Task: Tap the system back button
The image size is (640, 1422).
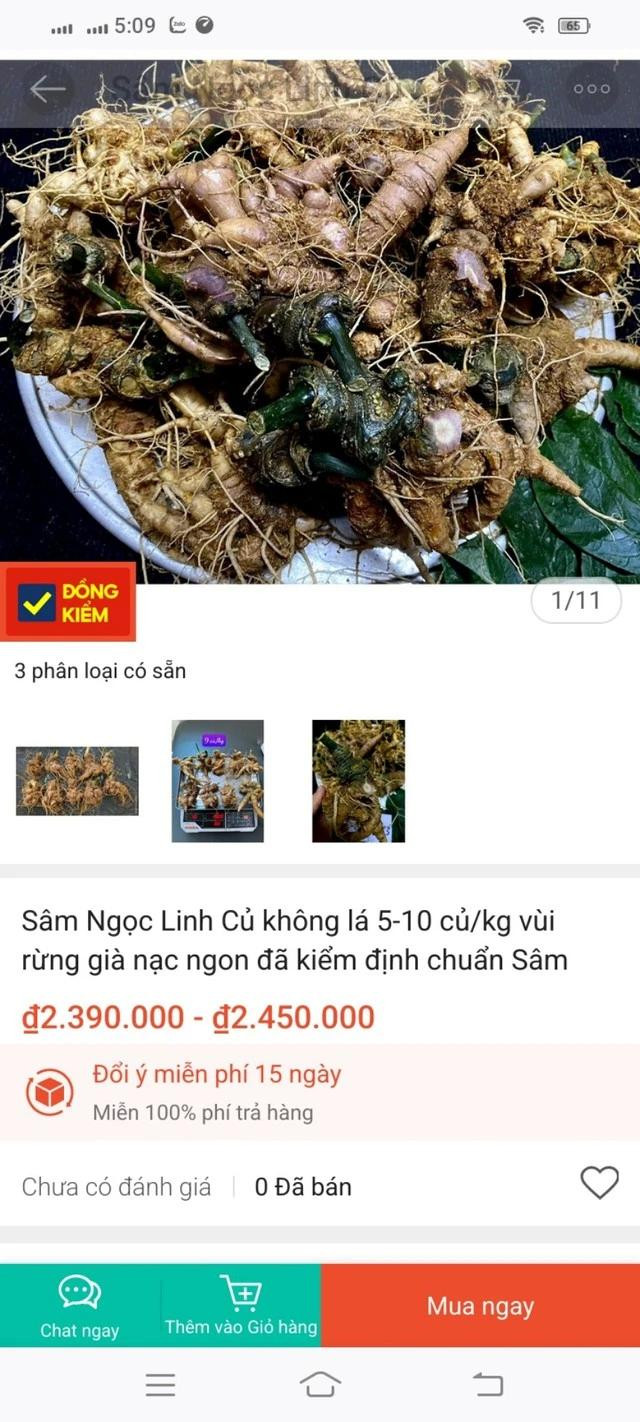Action: [x=487, y=1384]
